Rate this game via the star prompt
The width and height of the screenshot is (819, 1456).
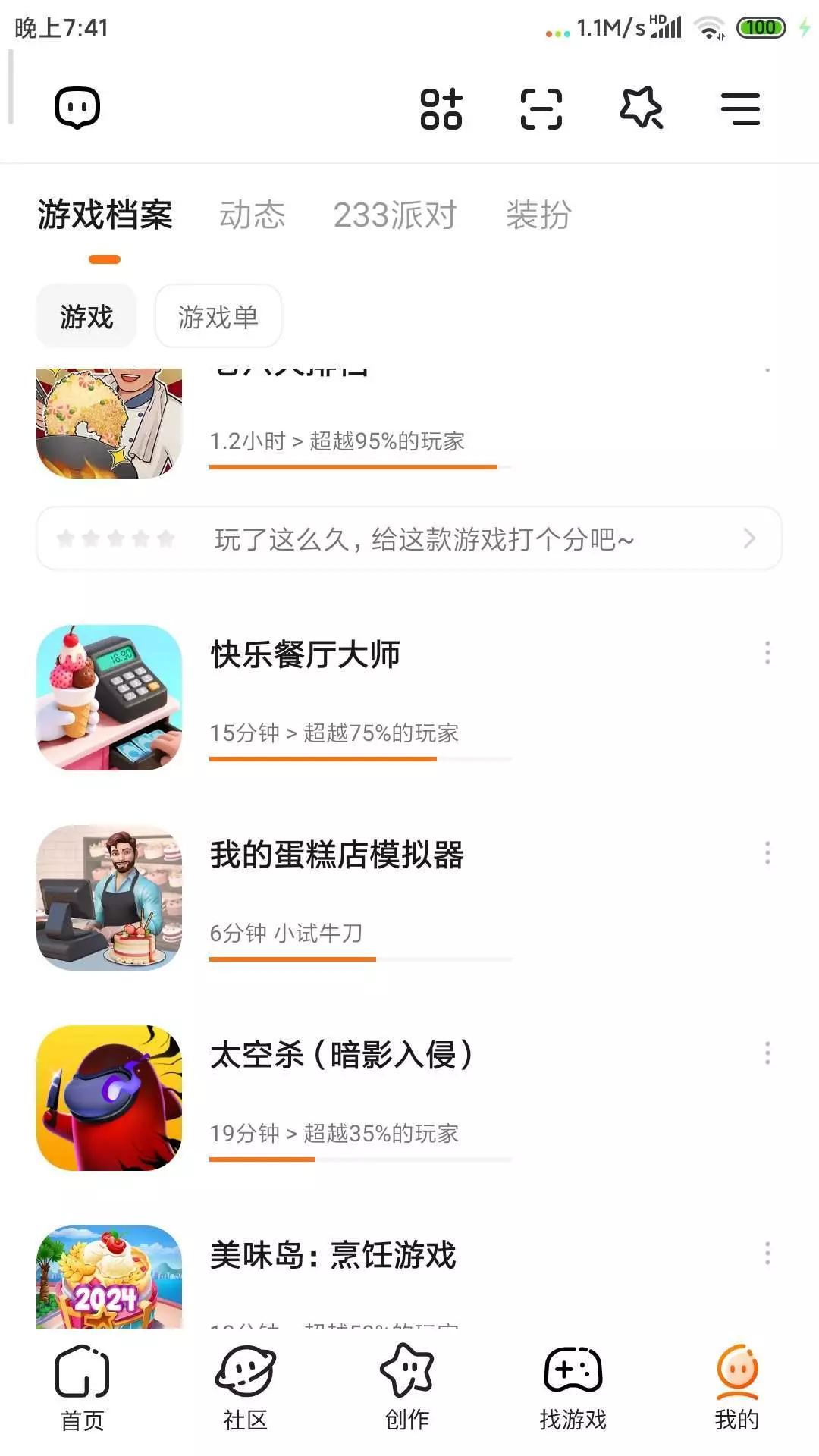coord(409,539)
